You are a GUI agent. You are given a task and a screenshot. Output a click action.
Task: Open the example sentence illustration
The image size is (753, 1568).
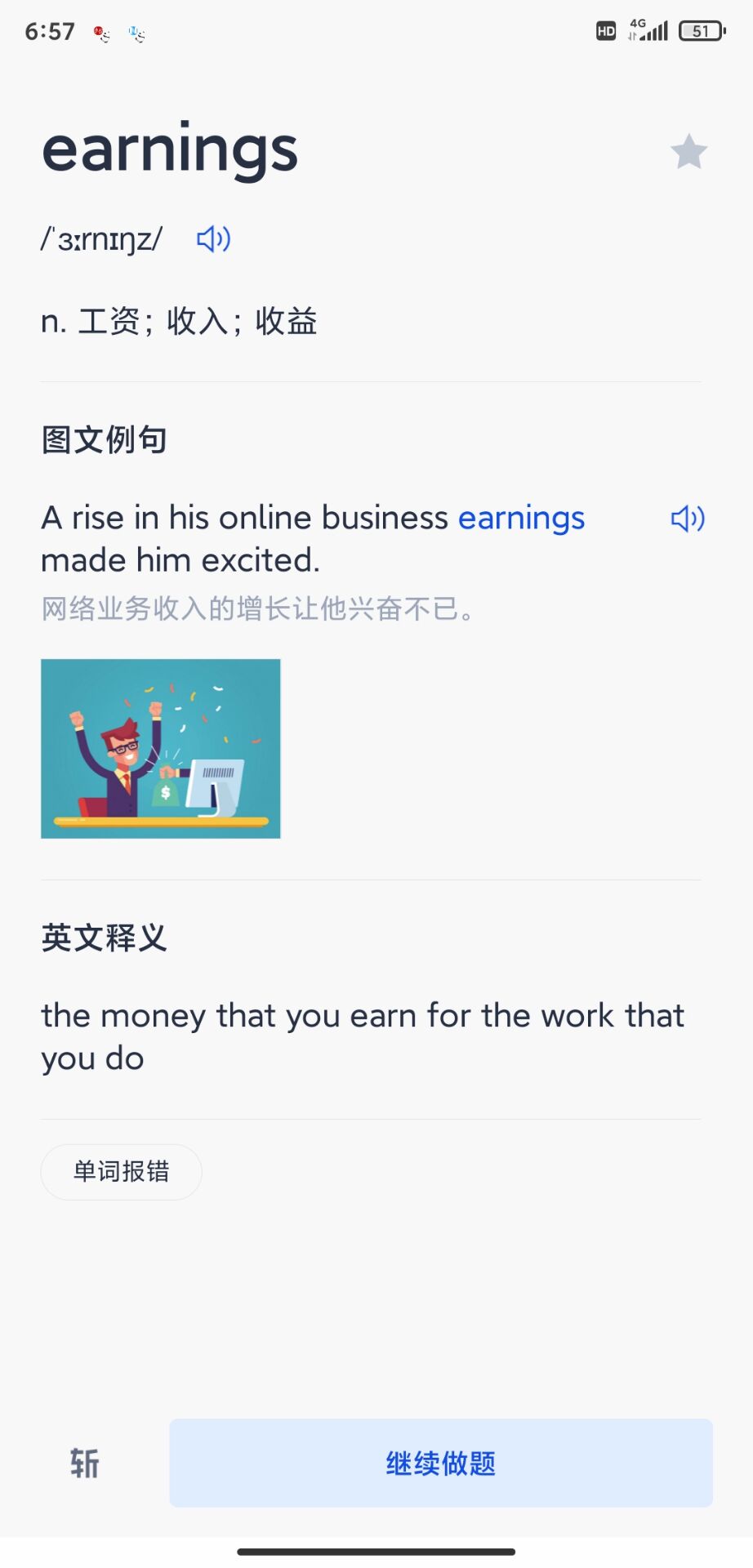[161, 748]
